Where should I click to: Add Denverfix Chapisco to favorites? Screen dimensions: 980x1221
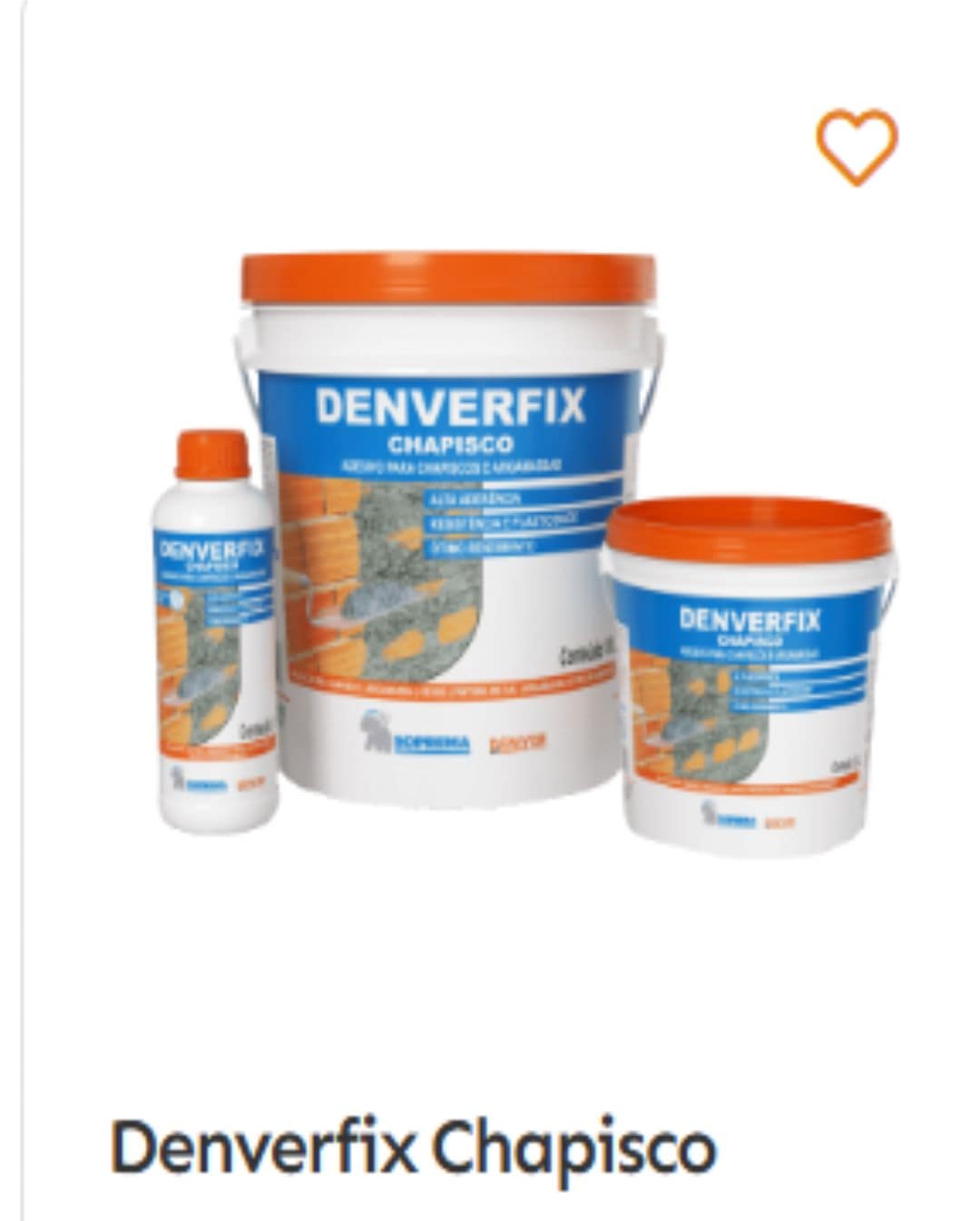pyautogui.click(x=856, y=146)
